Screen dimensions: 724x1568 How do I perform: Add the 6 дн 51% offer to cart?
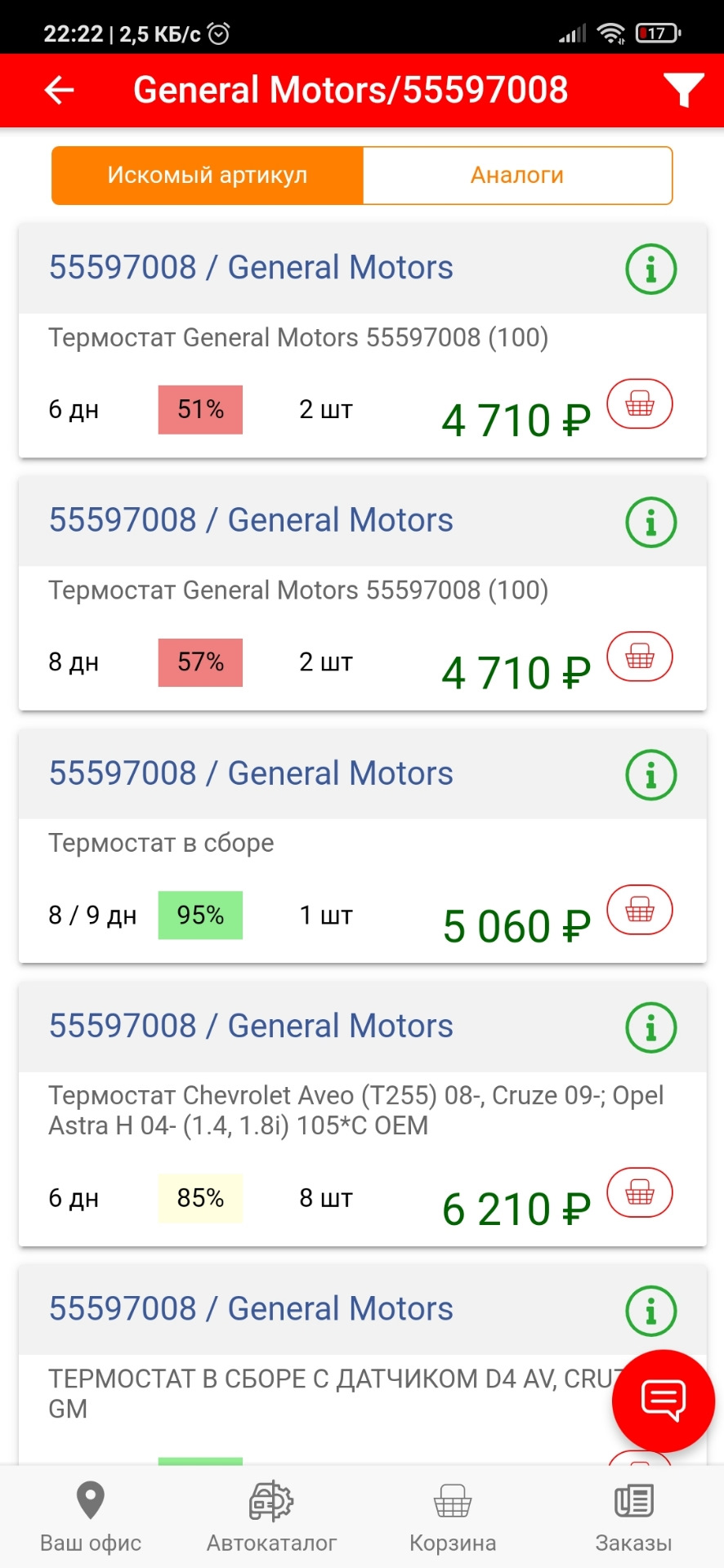(x=640, y=404)
